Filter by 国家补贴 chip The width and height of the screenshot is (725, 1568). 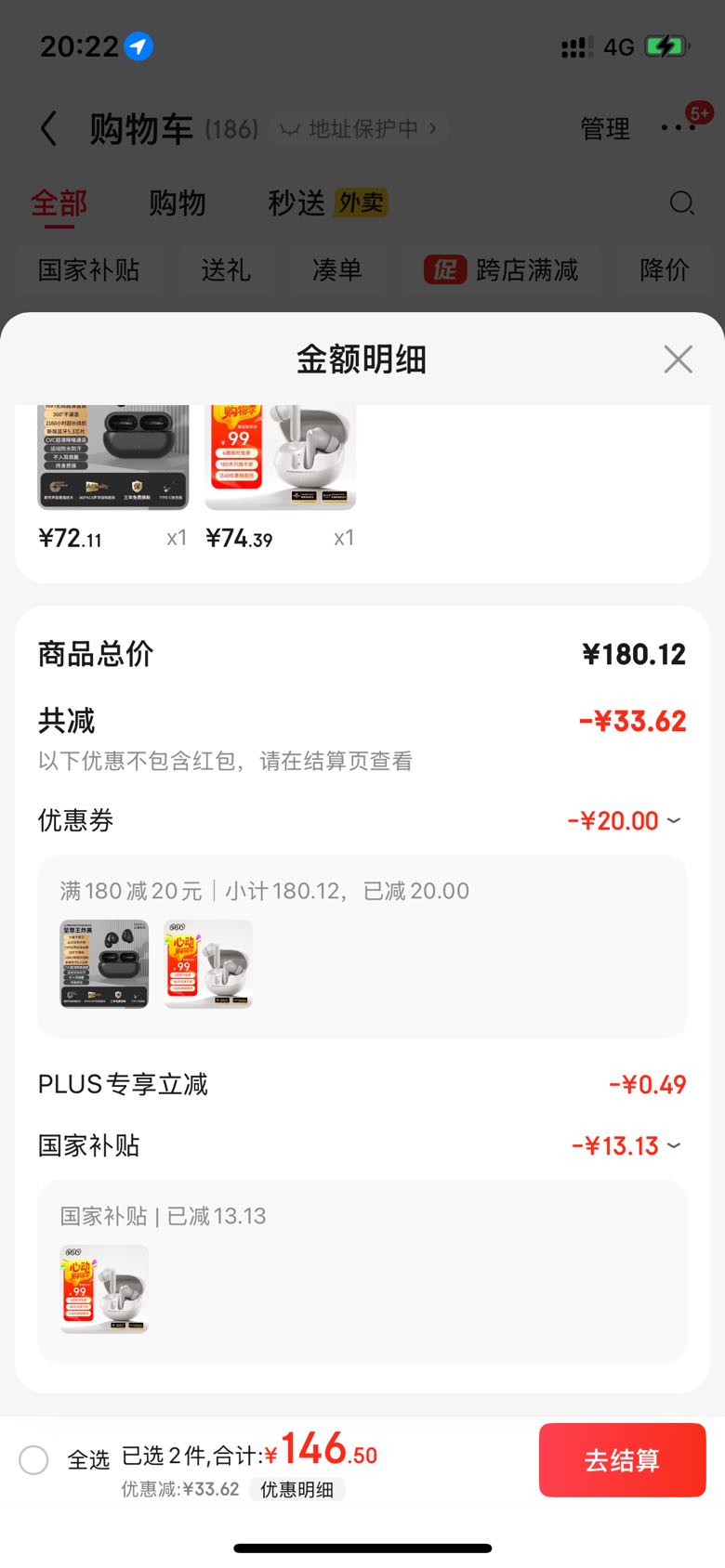tap(88, 270)
